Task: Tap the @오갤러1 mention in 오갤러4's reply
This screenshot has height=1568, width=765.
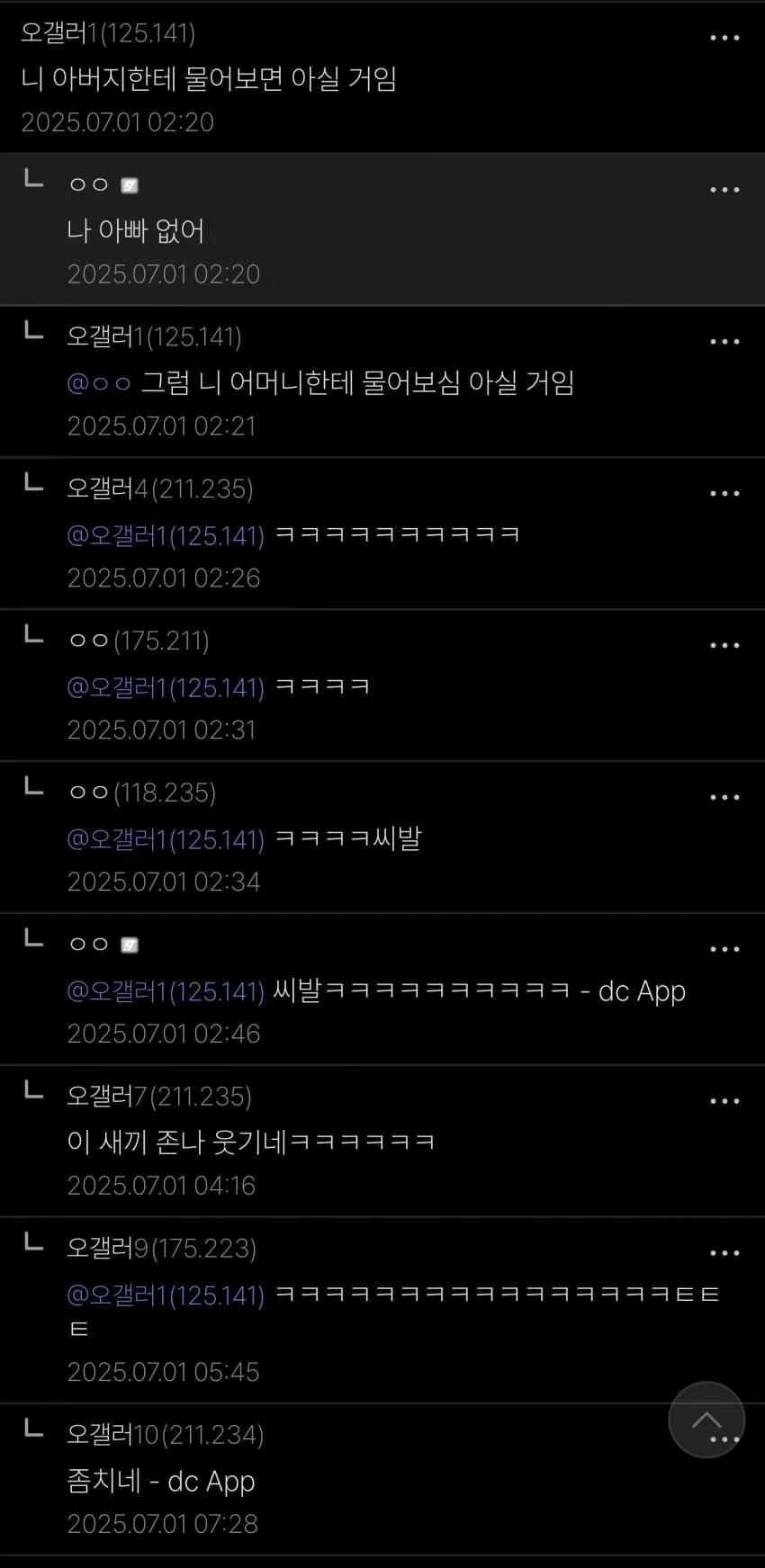Action: [x=166, y=535]
